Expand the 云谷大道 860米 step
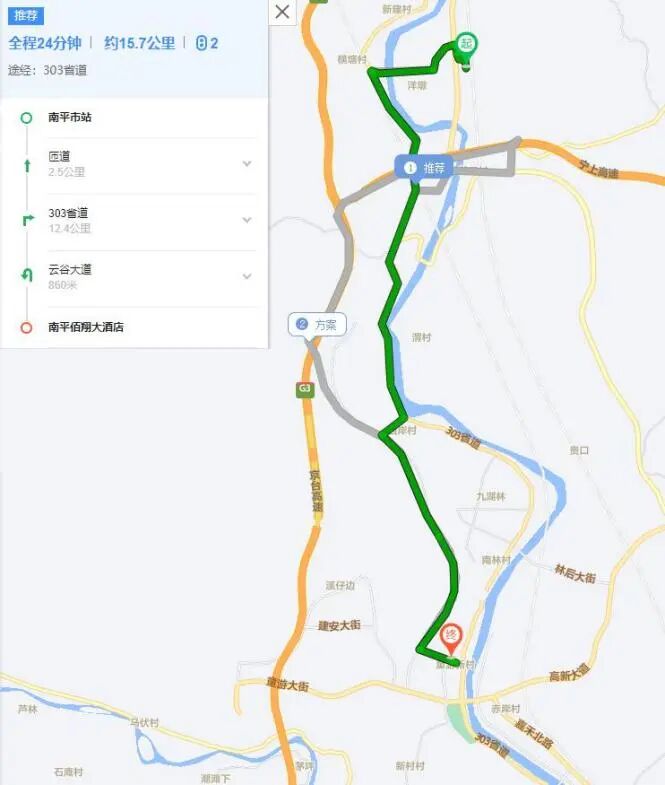The width and height of the screenshot is (665, 785). click(247, 276)
